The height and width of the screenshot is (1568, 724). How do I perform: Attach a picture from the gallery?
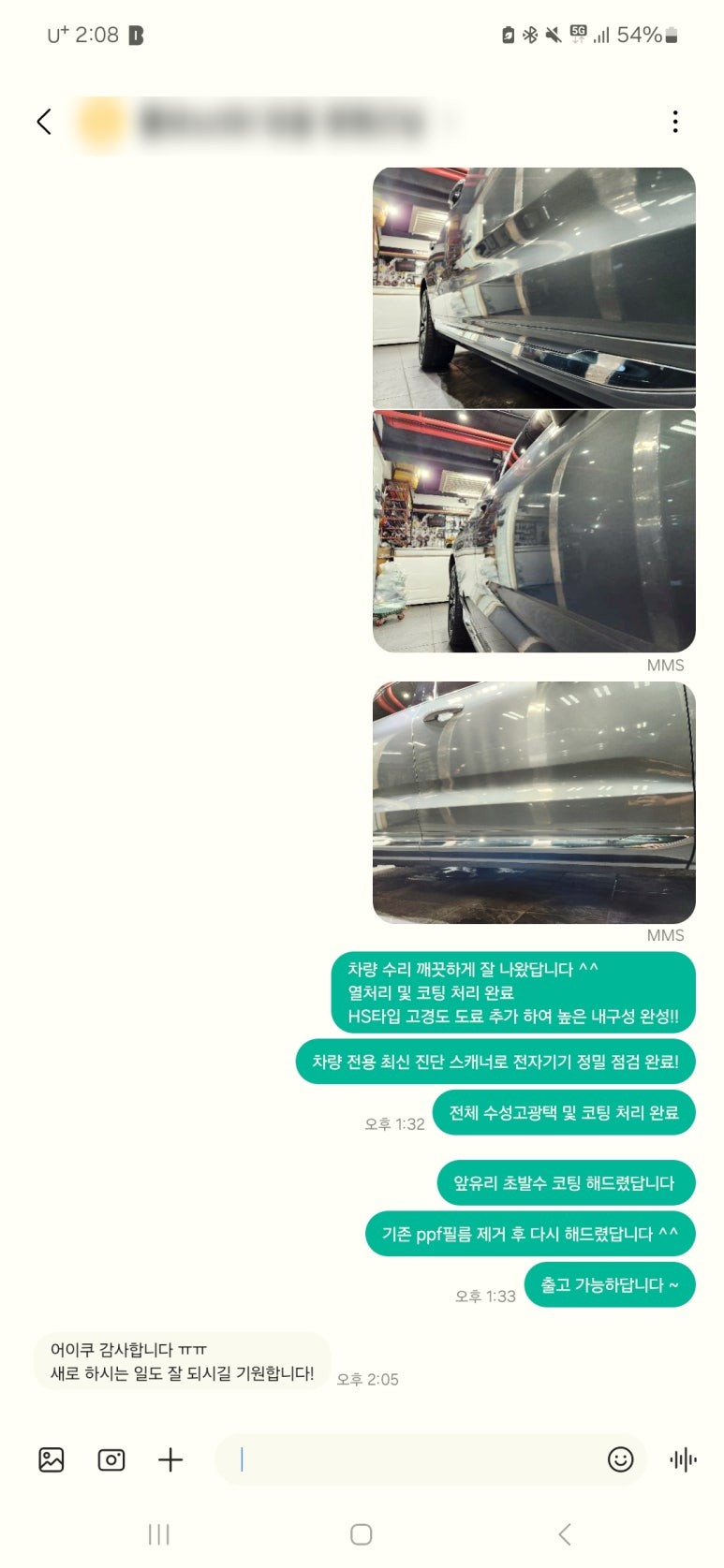coord(52,1459)
